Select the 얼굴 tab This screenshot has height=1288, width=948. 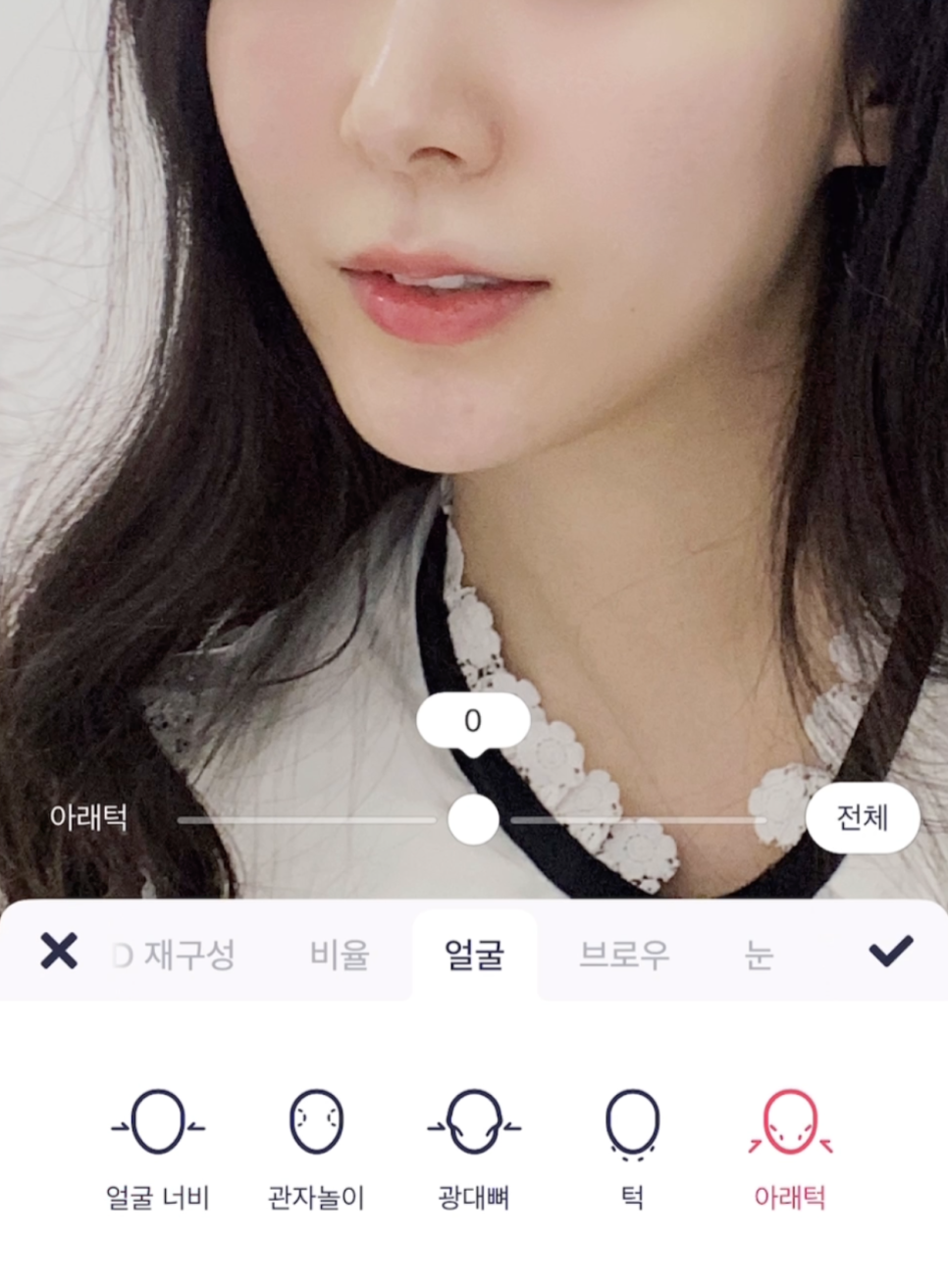pos(474,954)
